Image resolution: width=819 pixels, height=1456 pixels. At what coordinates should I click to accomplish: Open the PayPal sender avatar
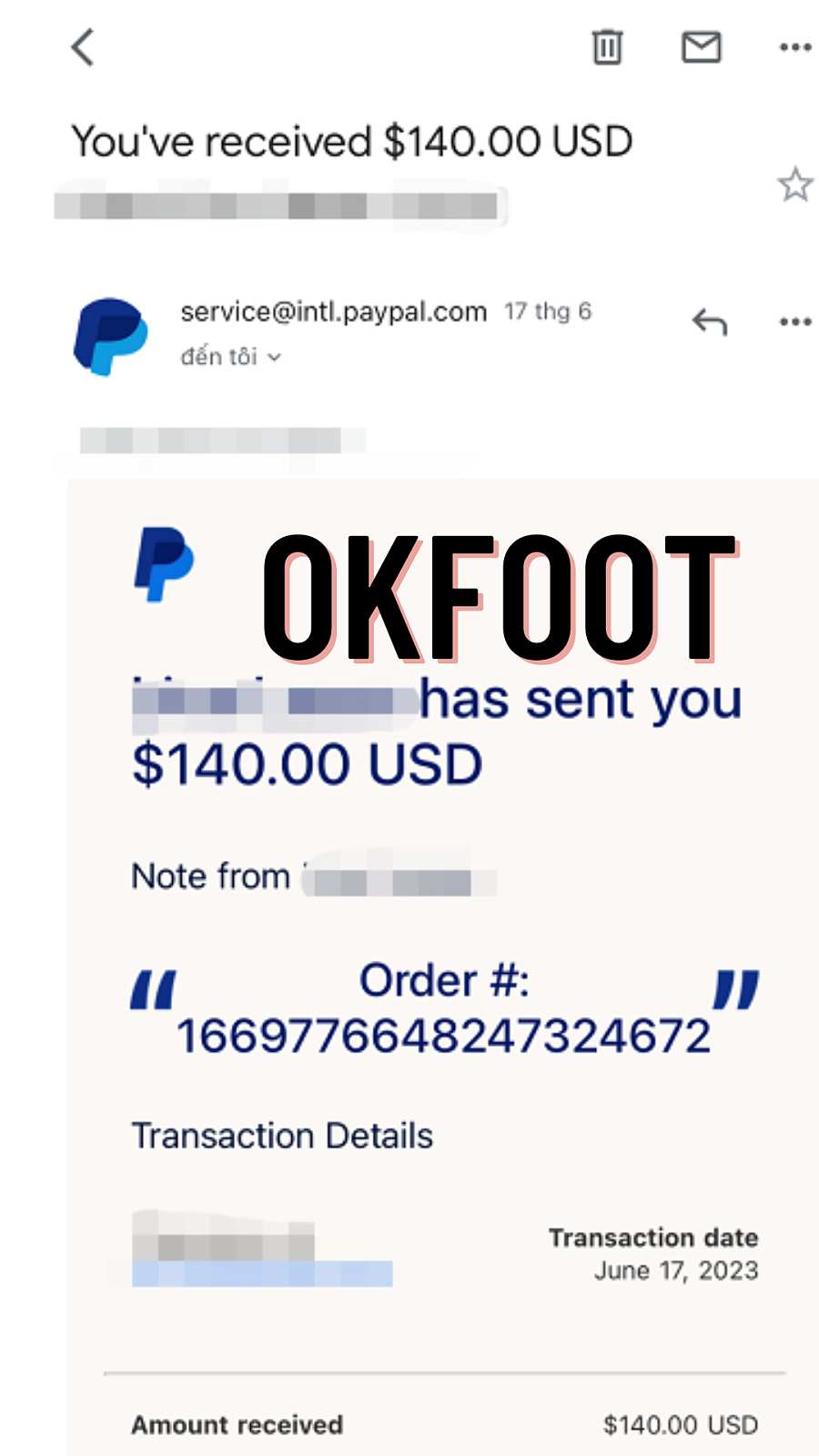[110, 336]
